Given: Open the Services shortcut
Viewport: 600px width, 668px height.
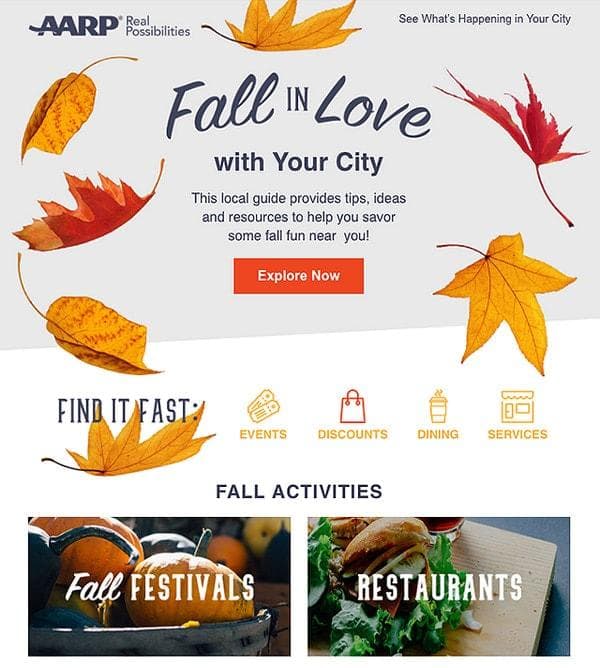Looking at the screenshot, I should click(517, 415).
